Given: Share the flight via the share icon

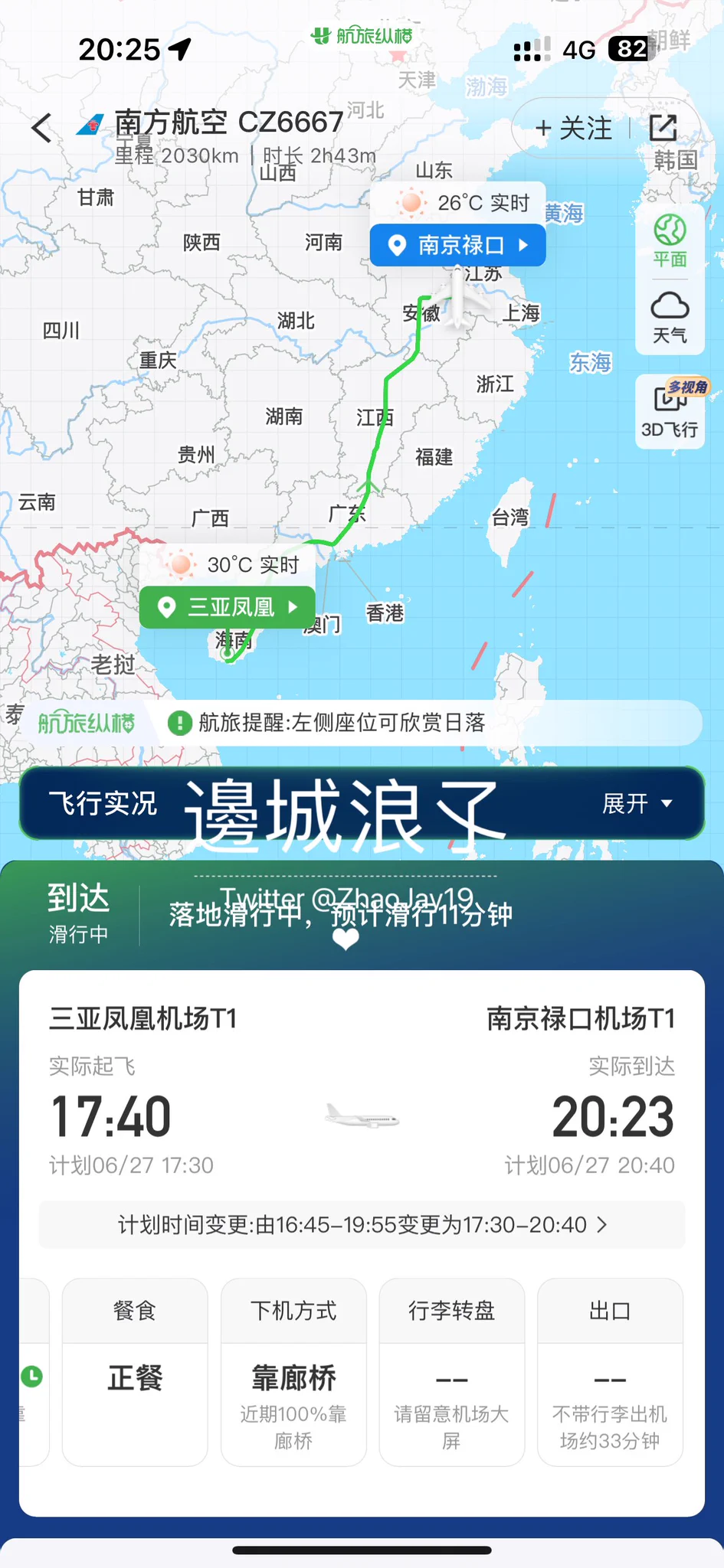Looking at the screenshot, I should pyautogui.click(x=663, y=128).
